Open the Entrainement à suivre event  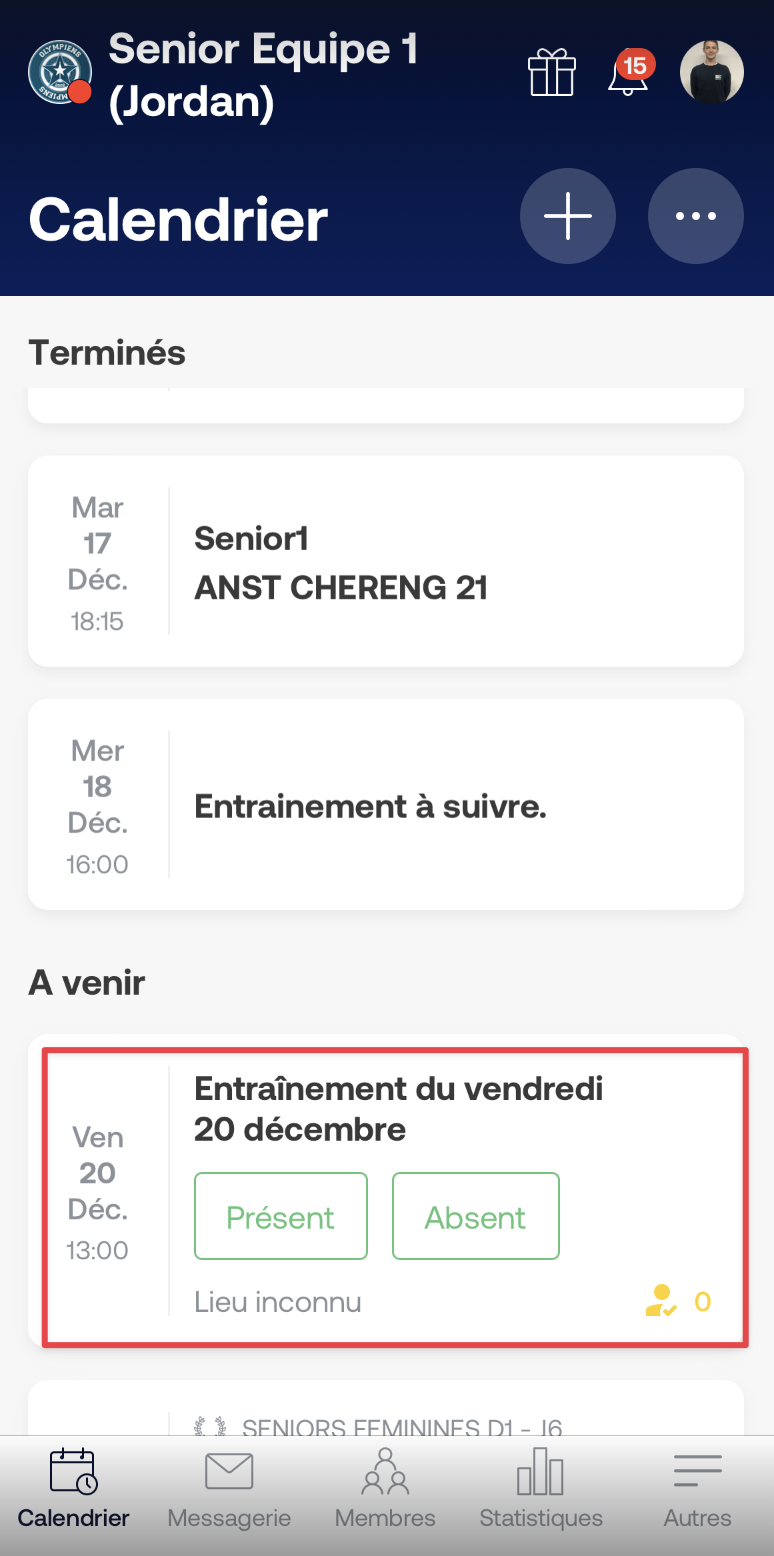(386, 804)
